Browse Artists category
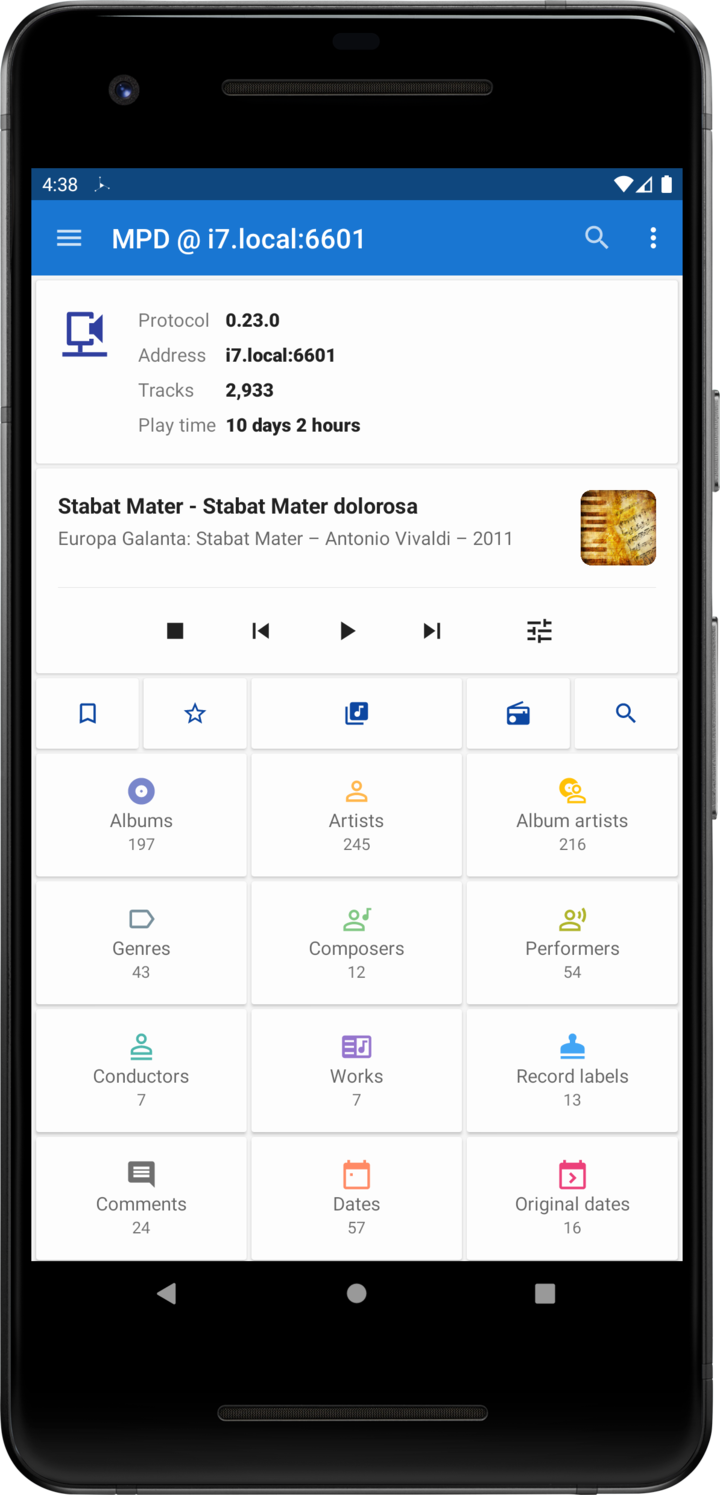 356,815
